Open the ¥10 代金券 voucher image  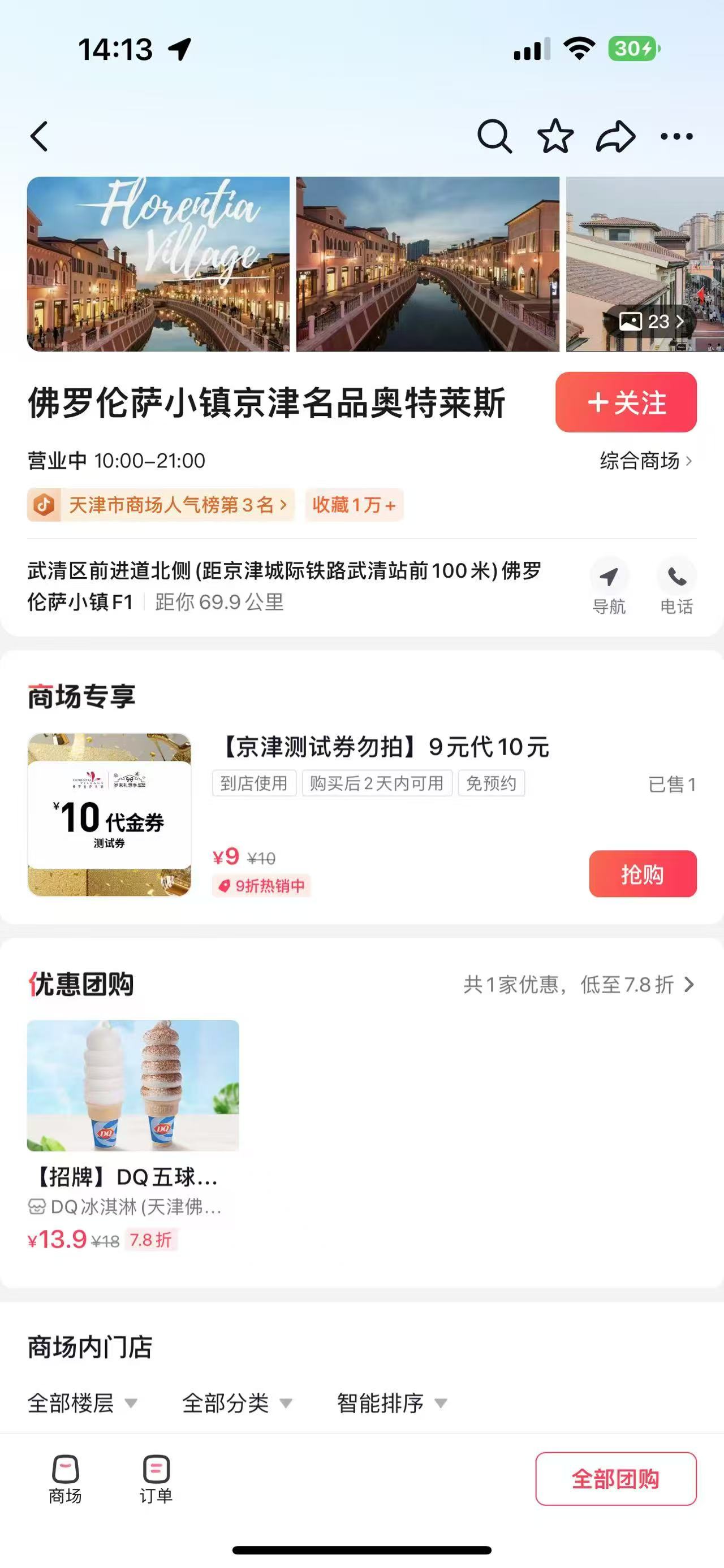click(109, 815)
